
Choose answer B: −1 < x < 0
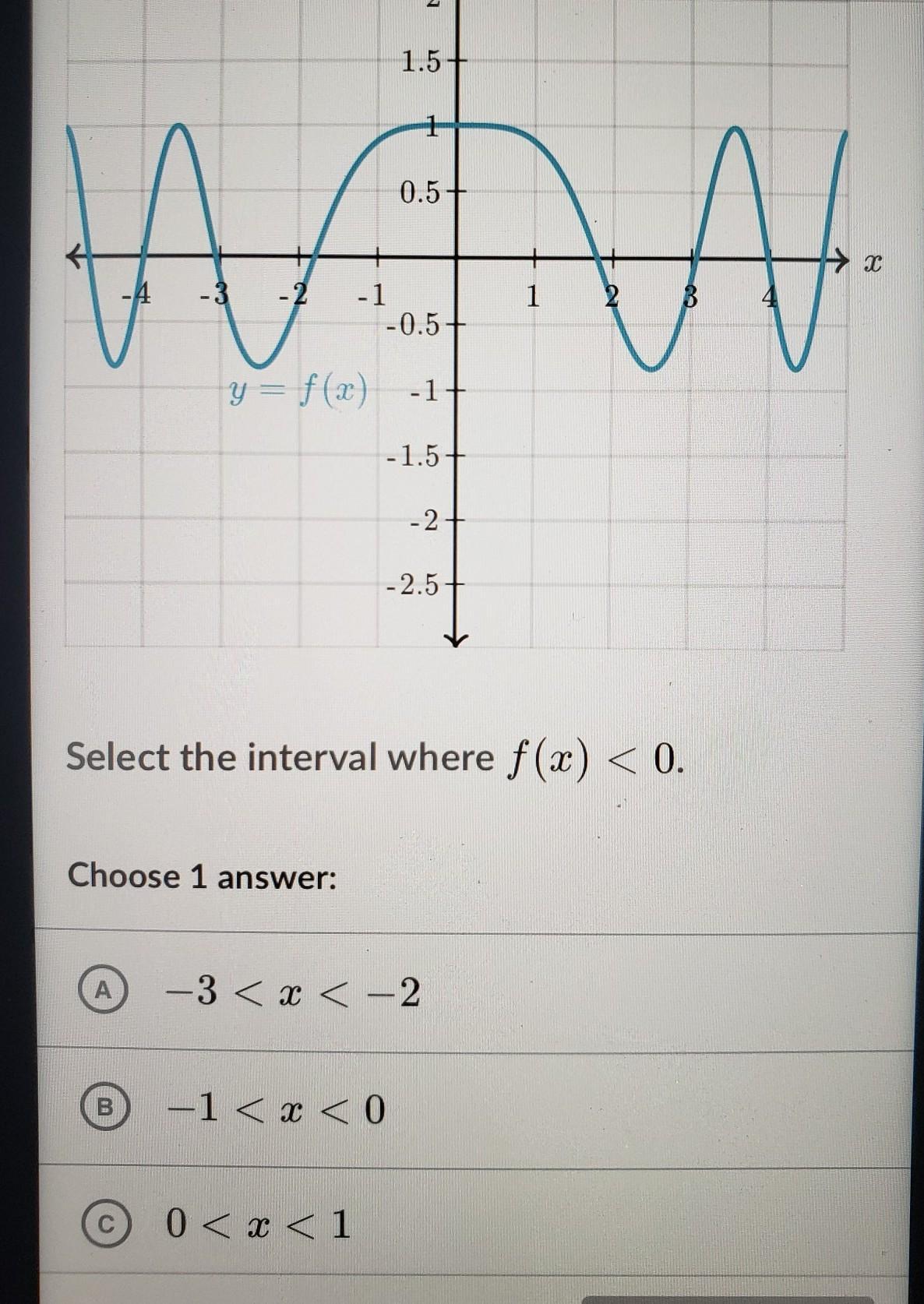pos(104,1108)
